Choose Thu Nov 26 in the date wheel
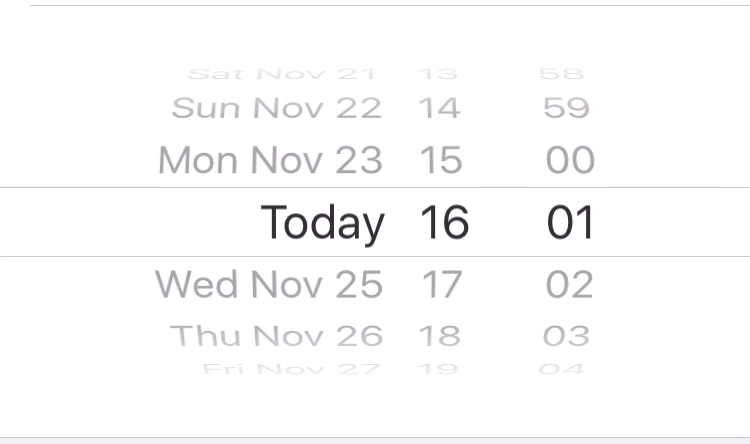Image resolution: width=750 pixels, height=444 pixels. (x=276, y=335)
